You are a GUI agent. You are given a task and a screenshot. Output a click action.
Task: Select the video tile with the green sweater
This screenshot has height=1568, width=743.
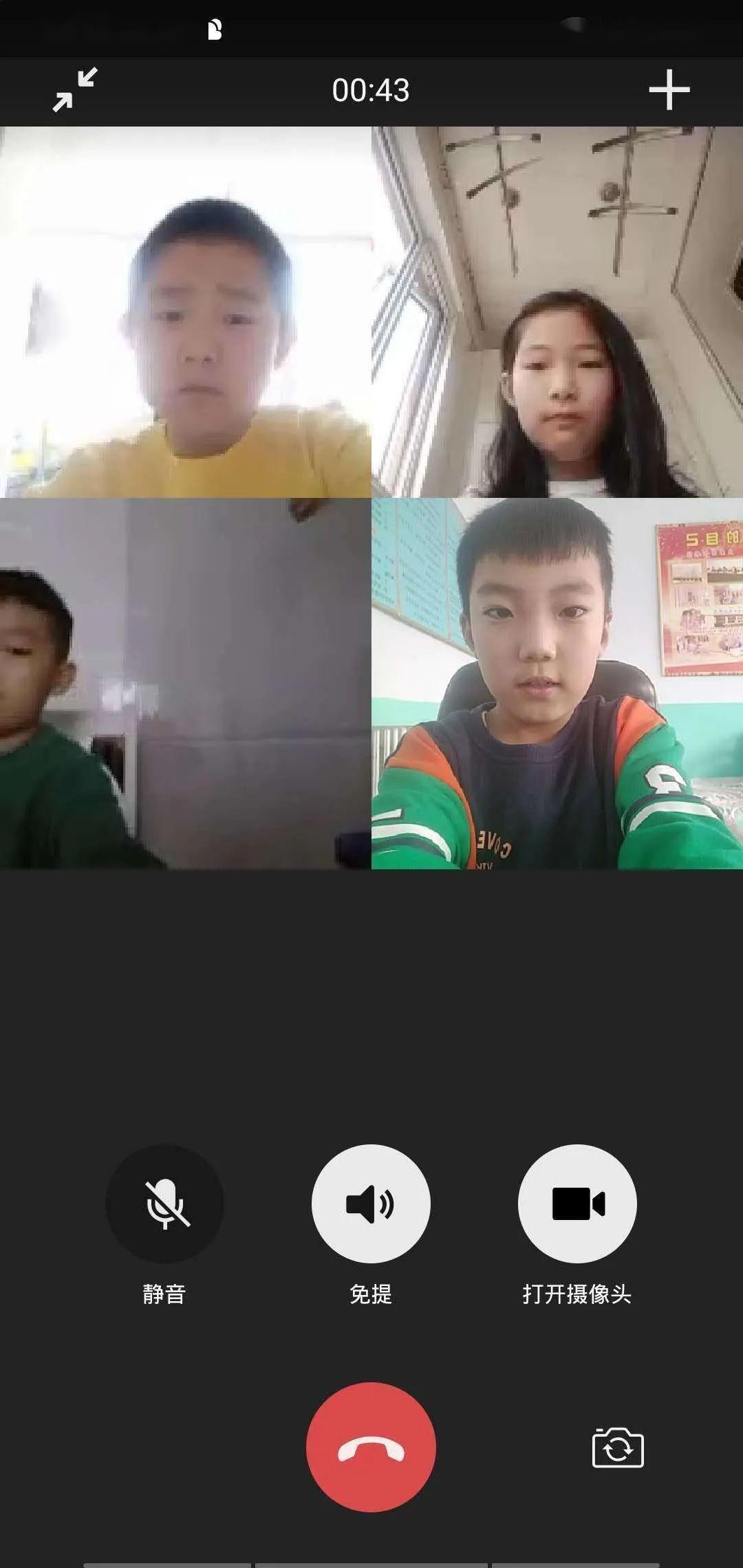(x=186, y=684)
